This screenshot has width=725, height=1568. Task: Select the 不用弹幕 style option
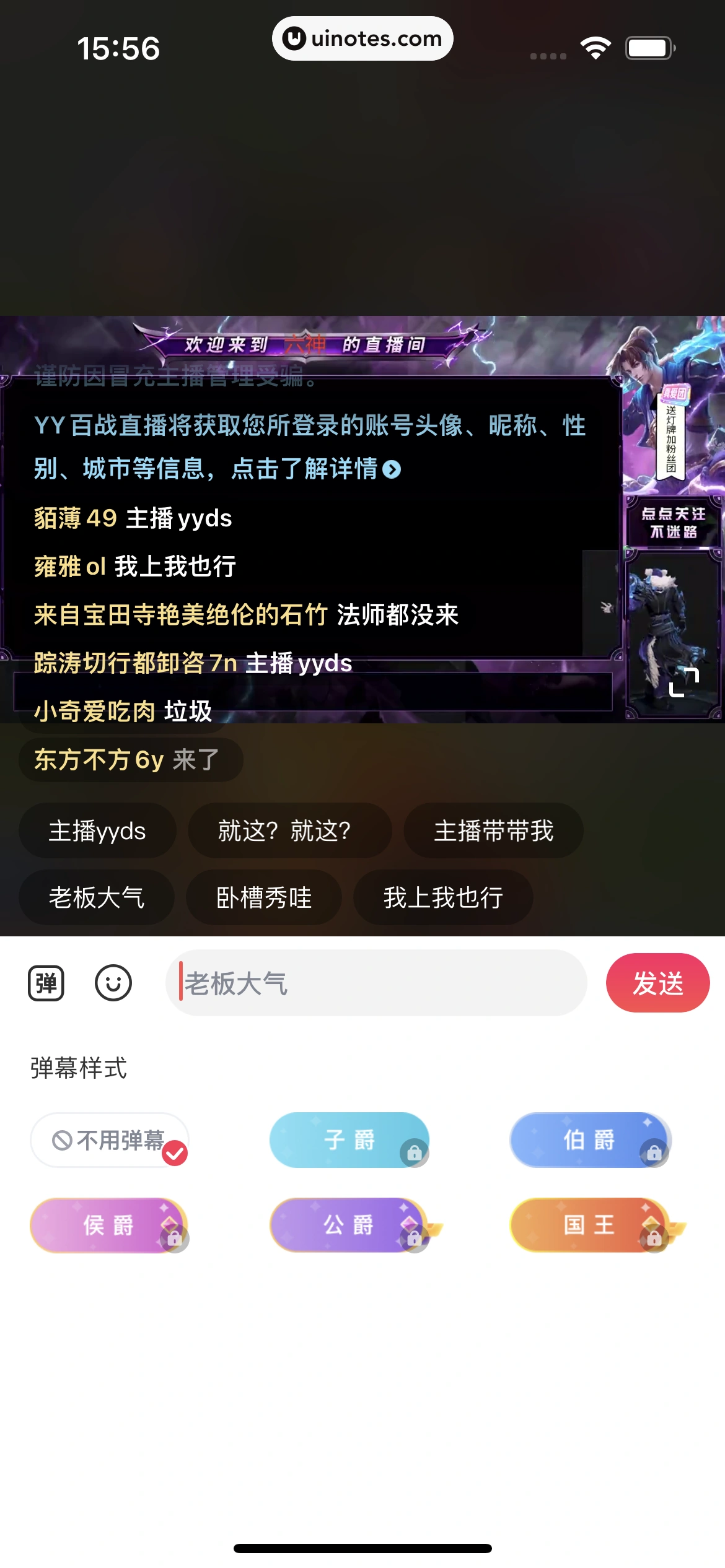109,1140
